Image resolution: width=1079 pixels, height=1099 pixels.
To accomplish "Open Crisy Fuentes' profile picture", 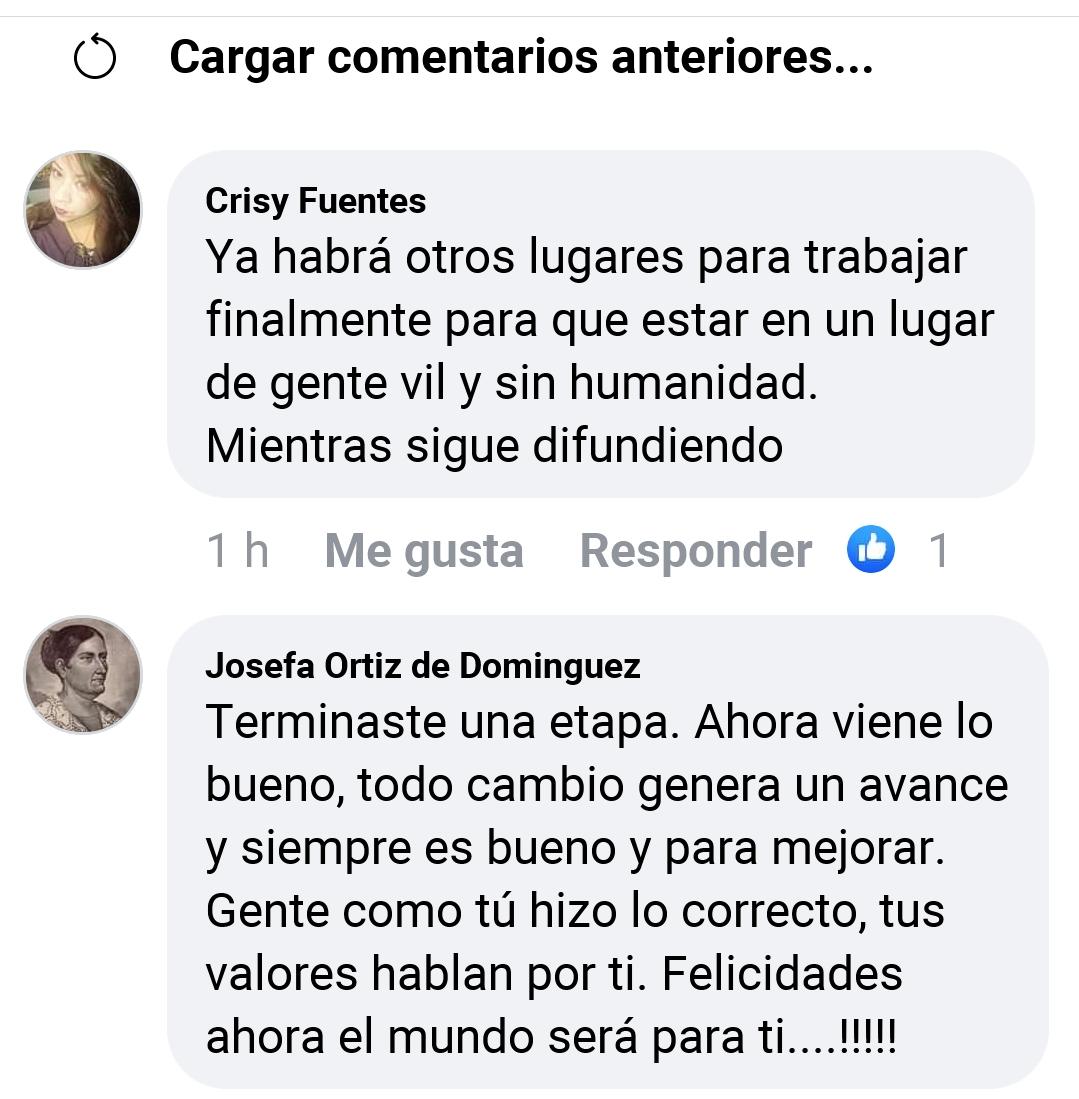I will (83, 210).
